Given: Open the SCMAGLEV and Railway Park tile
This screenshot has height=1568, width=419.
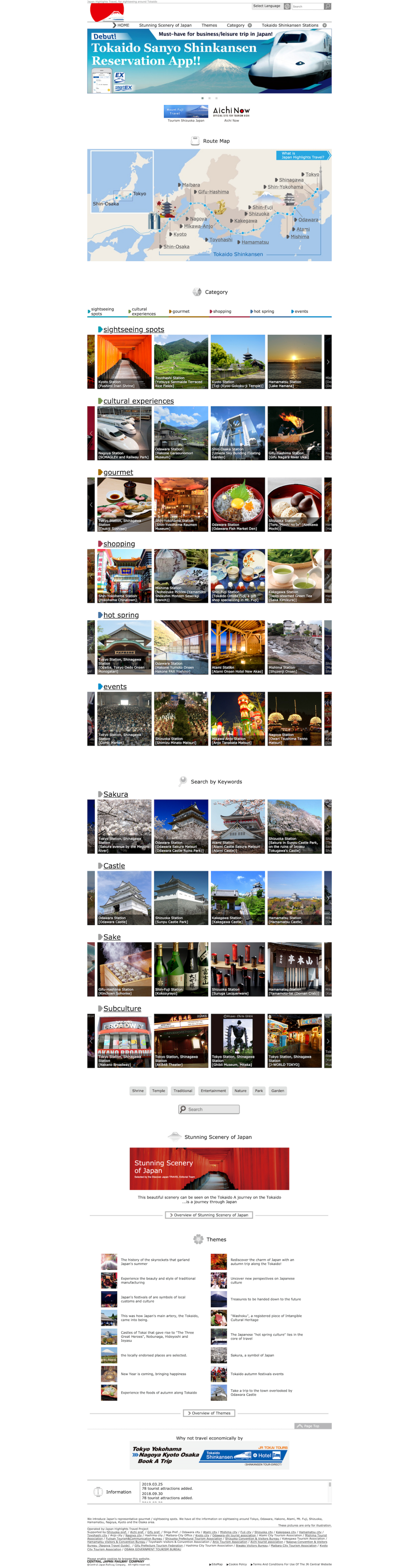Looking at the screenshot, I should [124, 433].
